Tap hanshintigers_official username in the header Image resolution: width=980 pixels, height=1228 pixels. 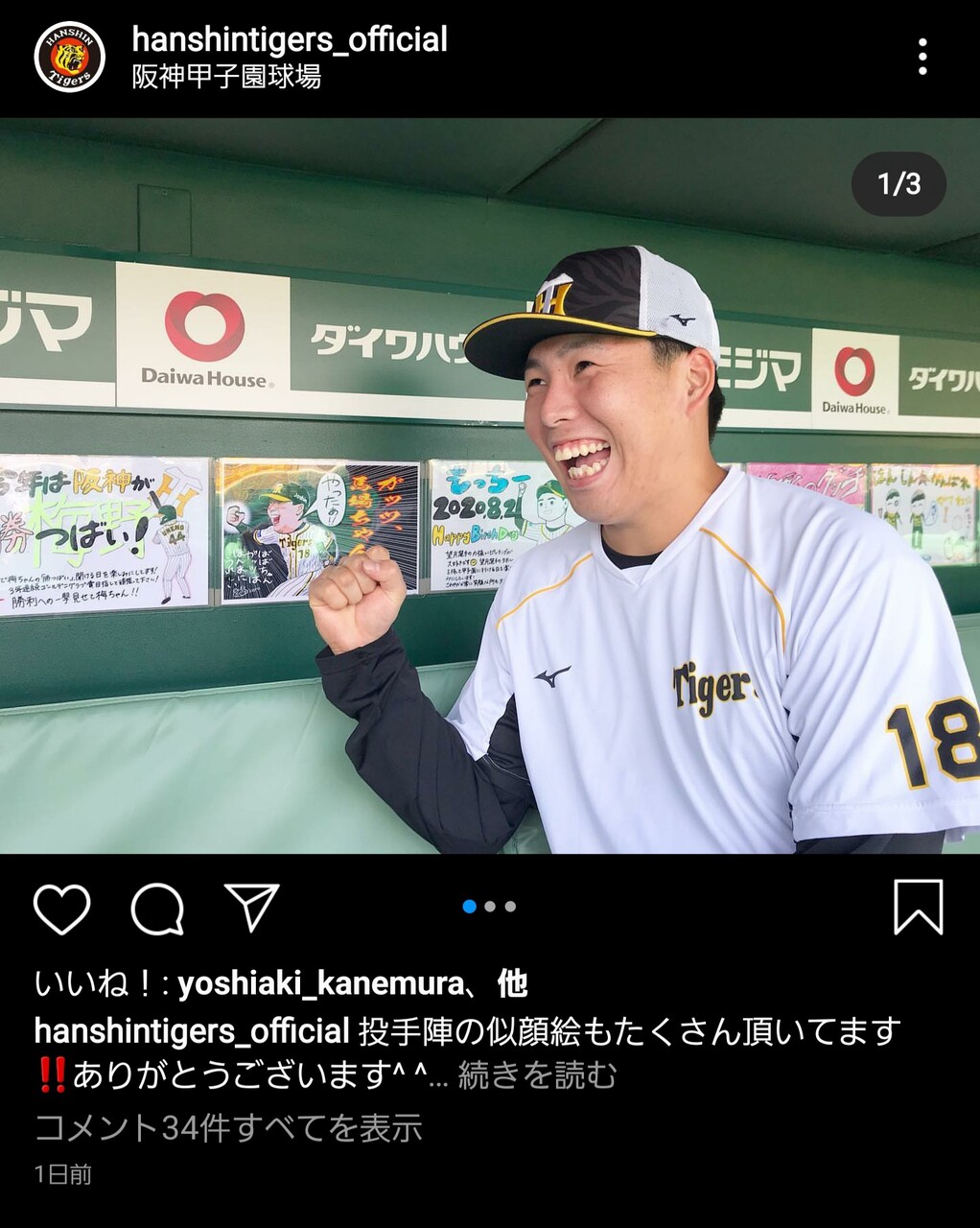click(x=290, y=39)
